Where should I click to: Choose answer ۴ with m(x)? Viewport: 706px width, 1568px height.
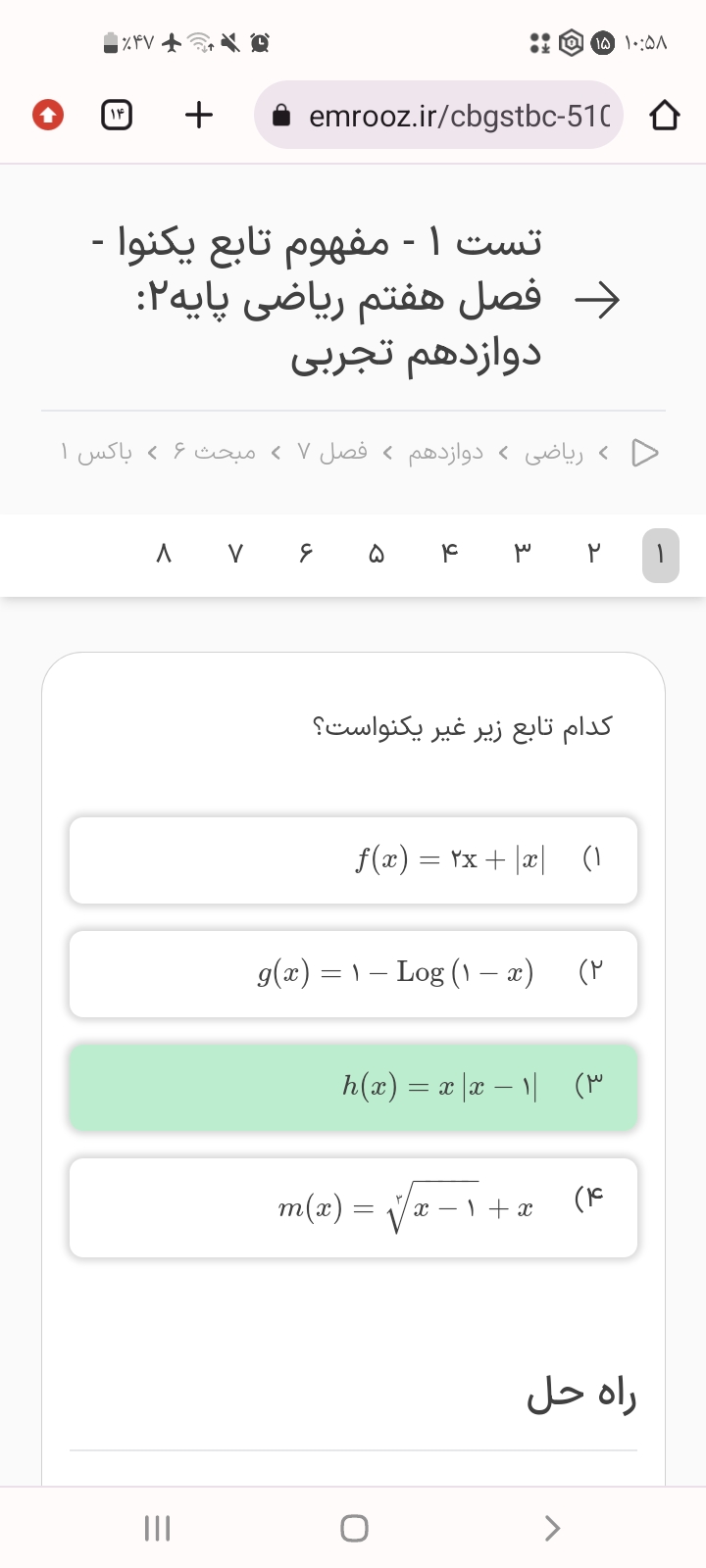tap(353, 1207)
